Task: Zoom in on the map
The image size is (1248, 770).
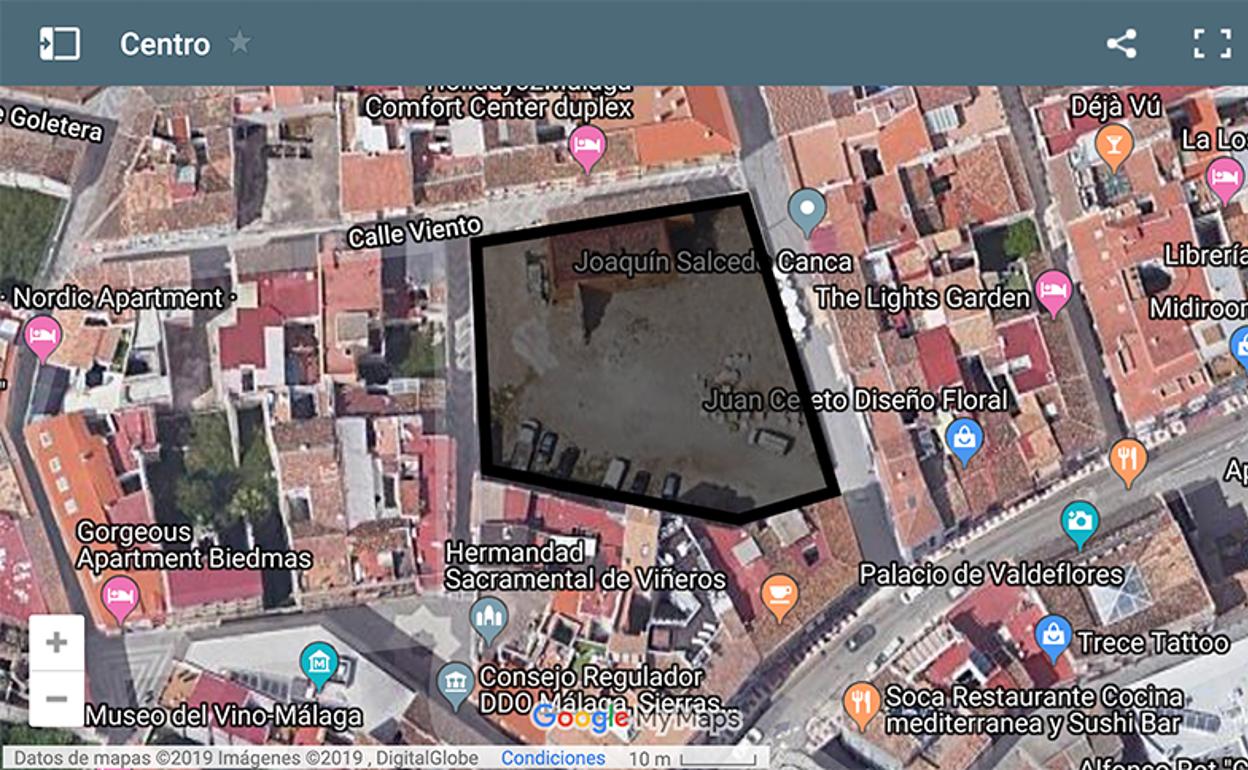Action: coord(57,642)
